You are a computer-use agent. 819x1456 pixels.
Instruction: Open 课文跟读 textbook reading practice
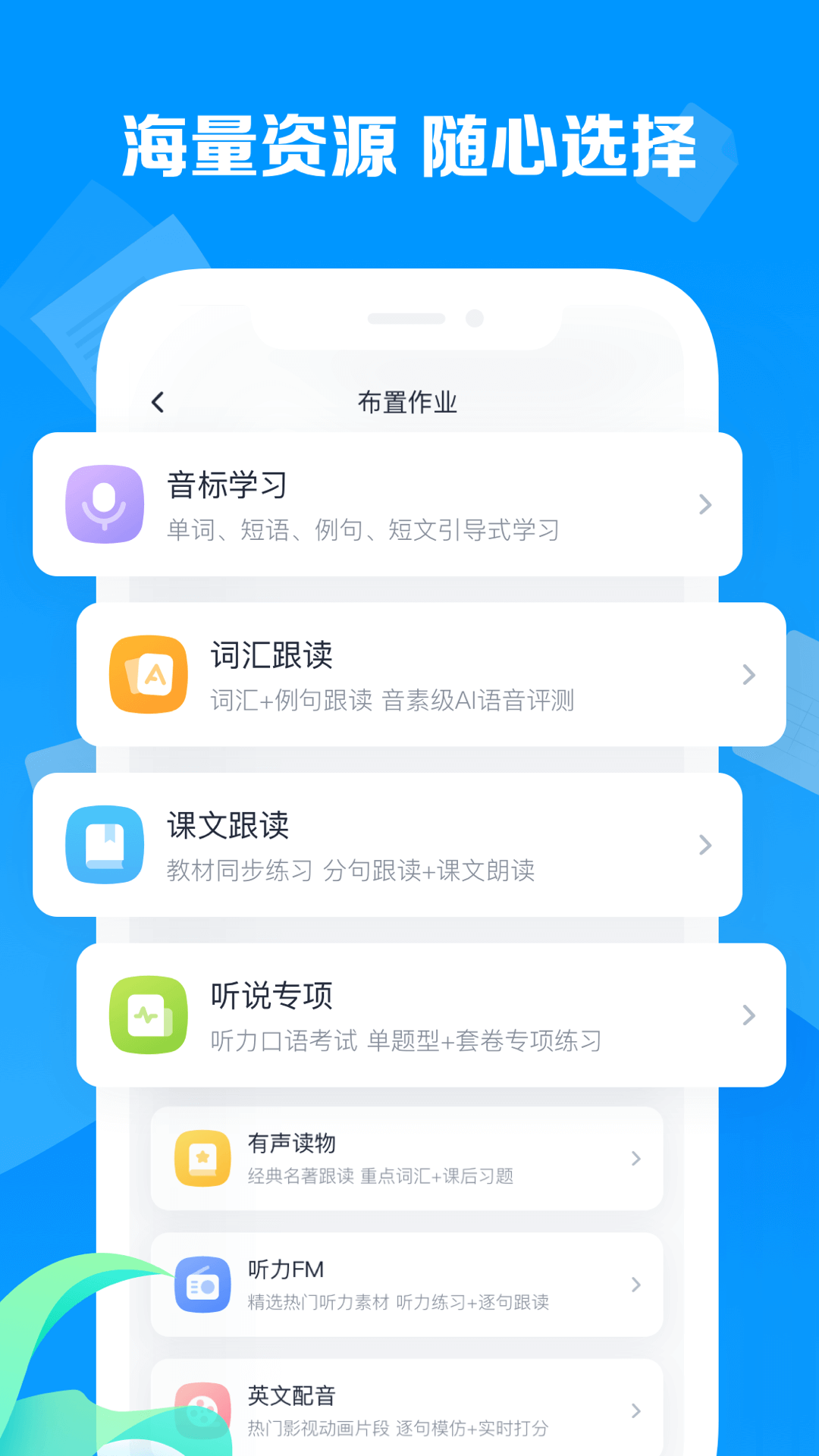(x=379, y=846)
